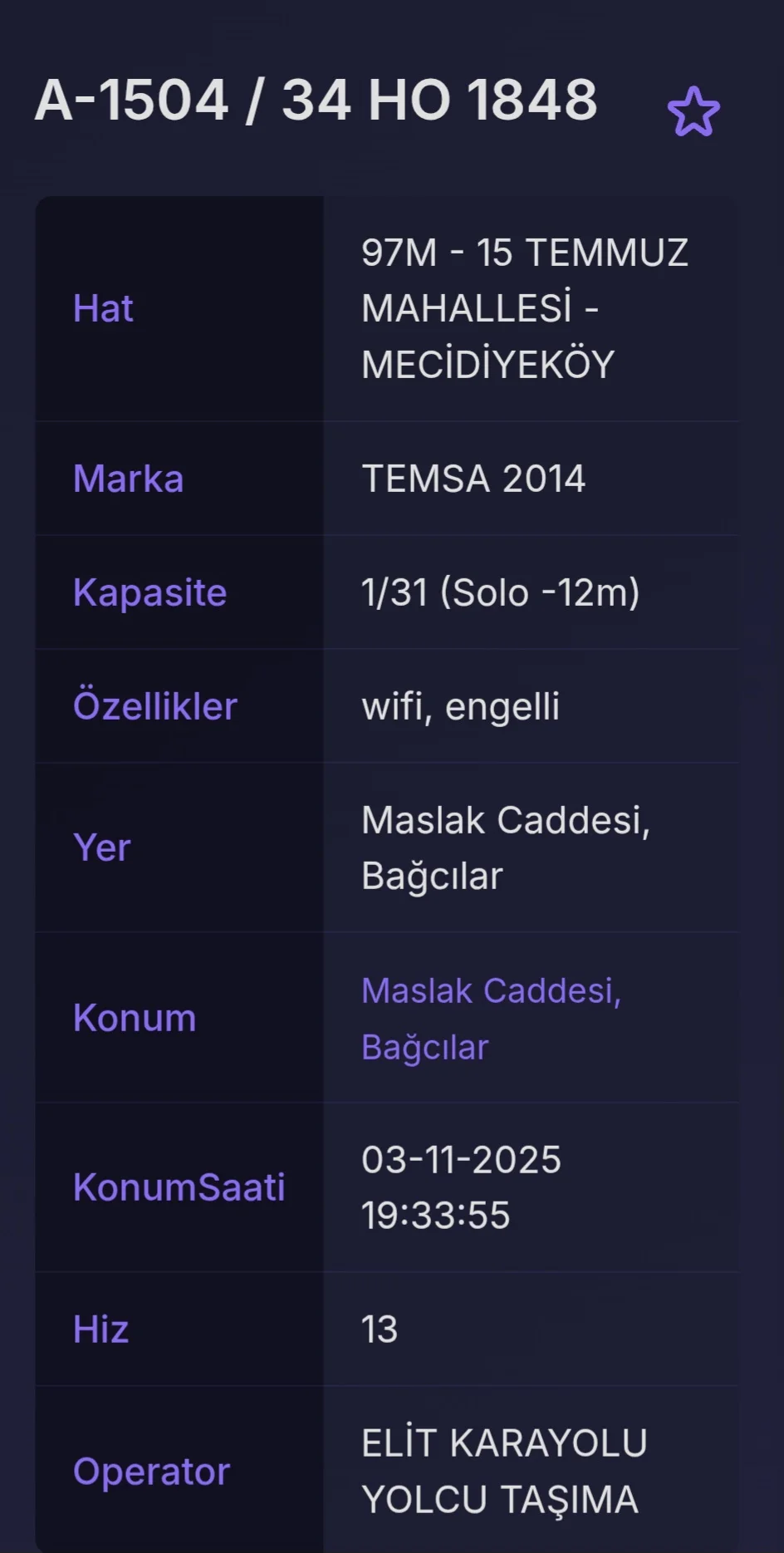Select the 1/31 (Solo -12m) capacity value
The height and width of the screenshot is (1553, 784).
pyautogui.click(x=502, y=592)
